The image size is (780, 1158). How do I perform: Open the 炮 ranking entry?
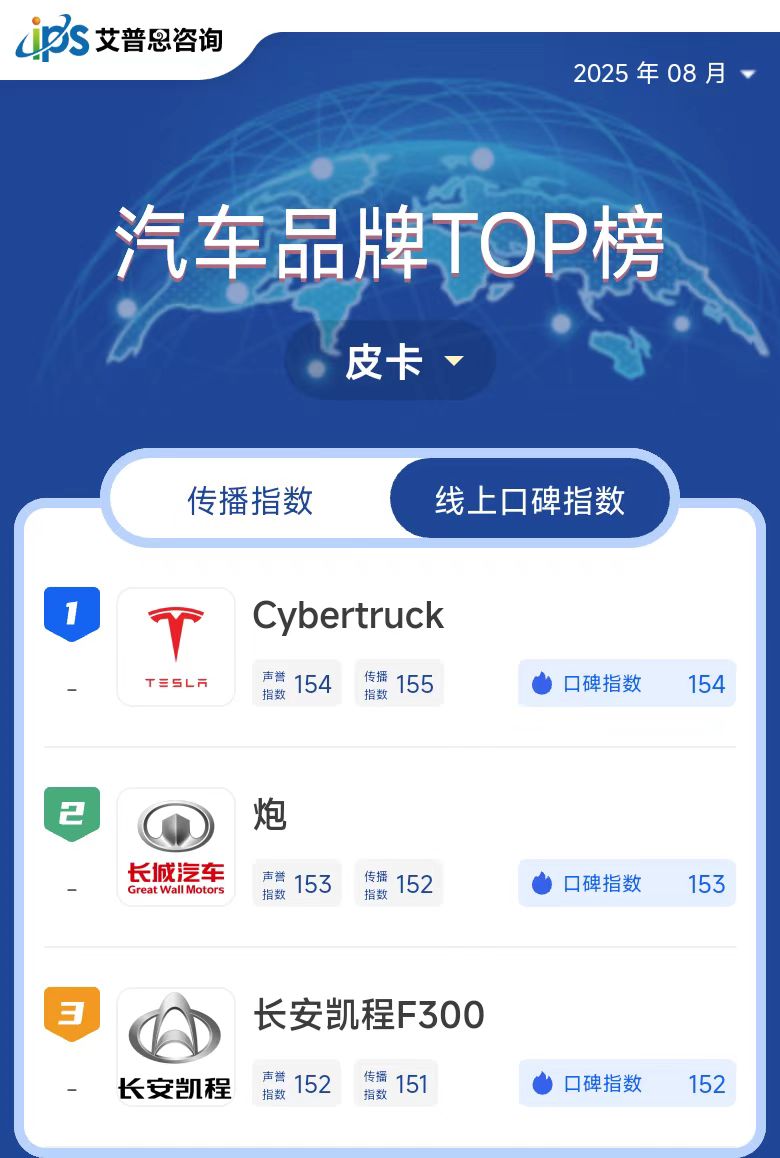point(270,816)
